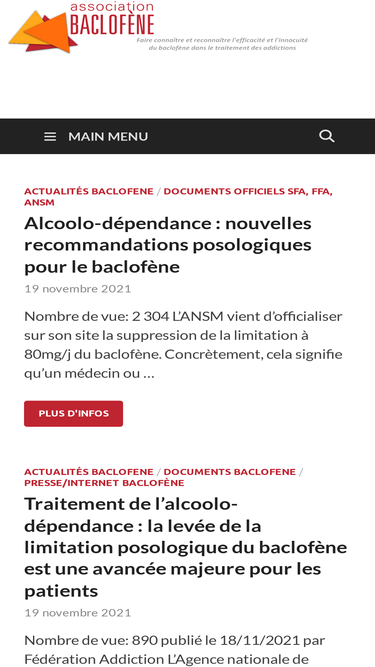Open the Main Menu hamburger button
Screen dimensions: 375x667
click(96, 137)
